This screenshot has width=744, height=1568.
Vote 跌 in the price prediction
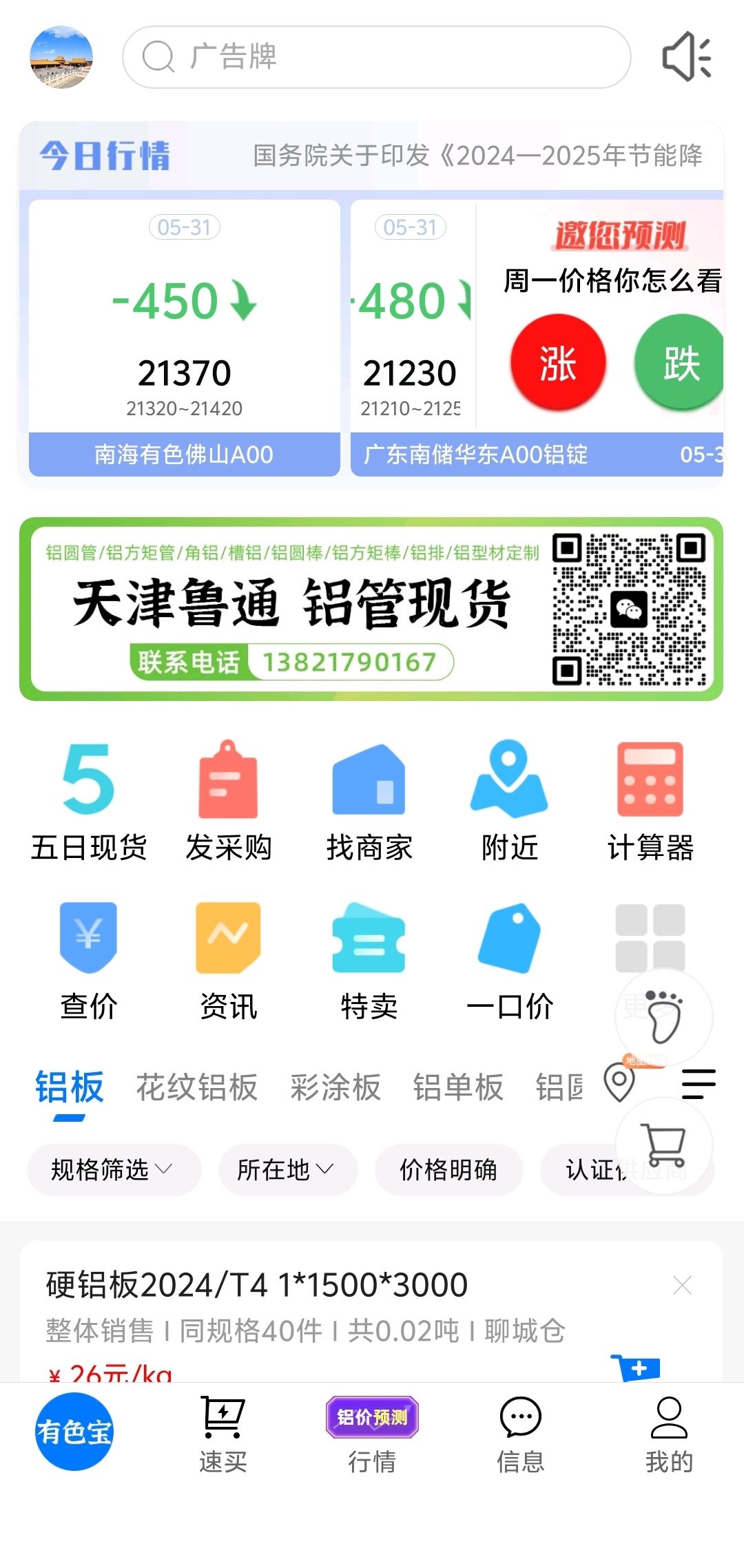coord(679,362)
